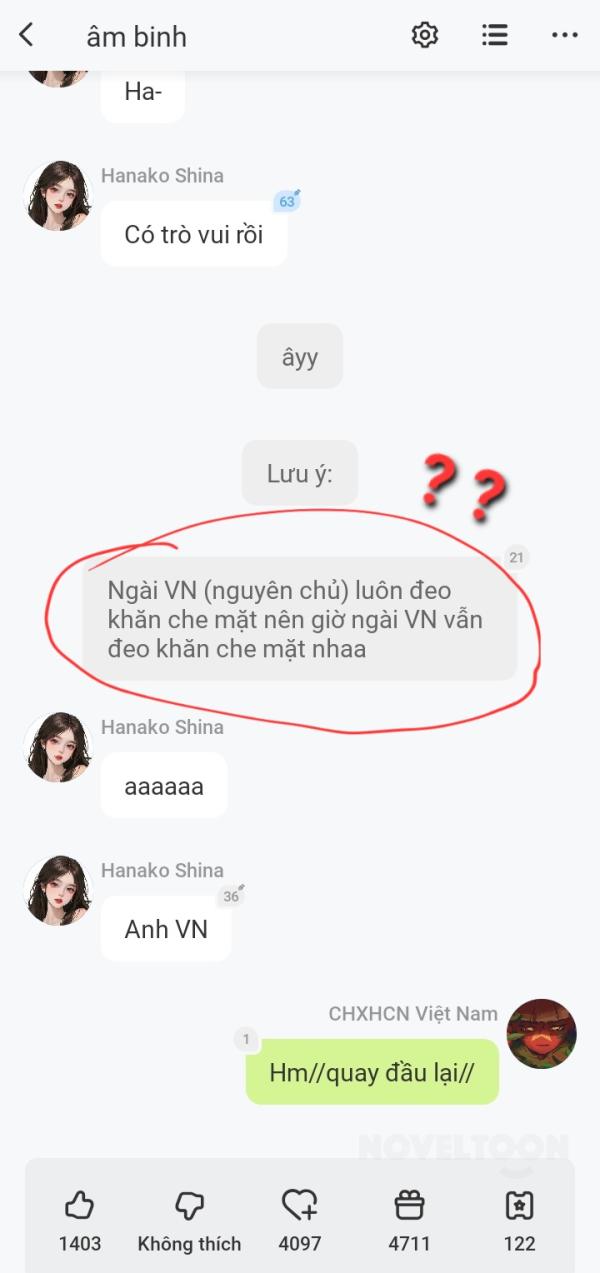Open the three-dot overflow menu
Screen dimensions: 600x1273
[x=564, y=36]
